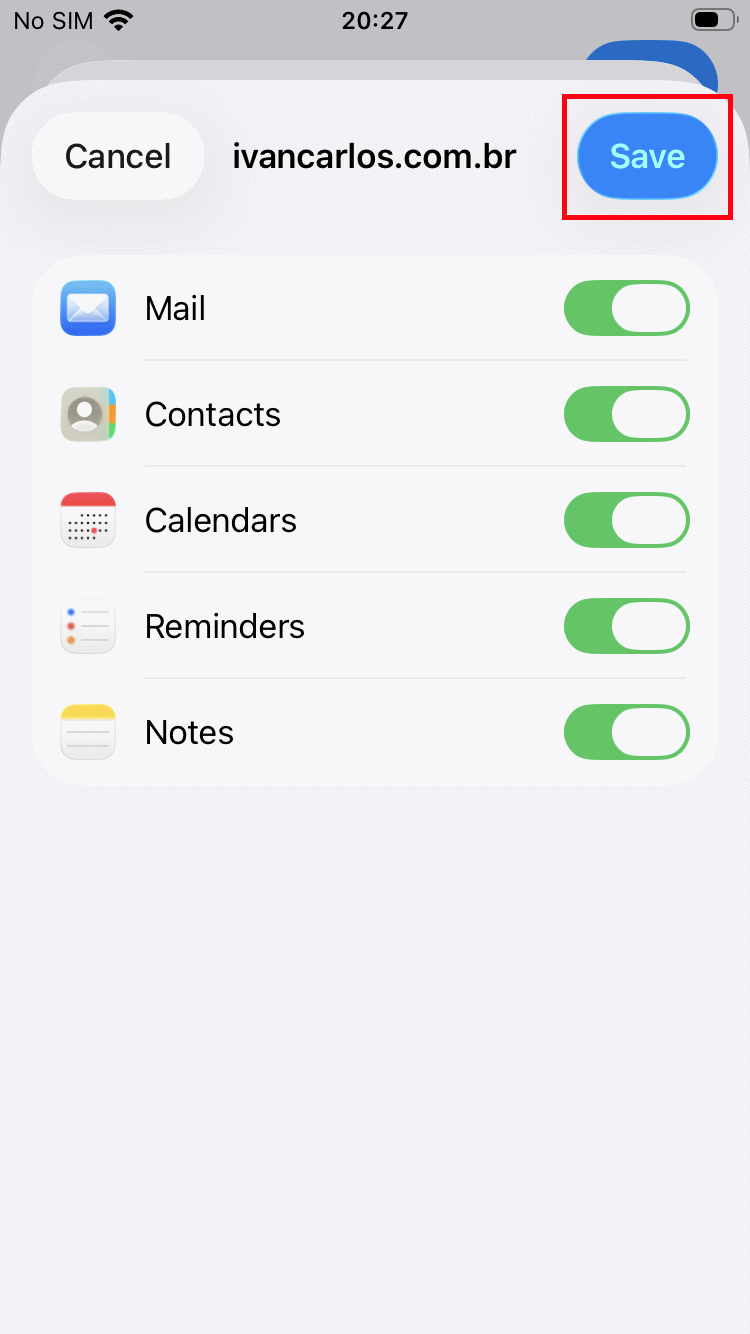Screen dimensions: 750x1334
Task: Tap the battery indicator in the status bar
Action: click(712, 19)
